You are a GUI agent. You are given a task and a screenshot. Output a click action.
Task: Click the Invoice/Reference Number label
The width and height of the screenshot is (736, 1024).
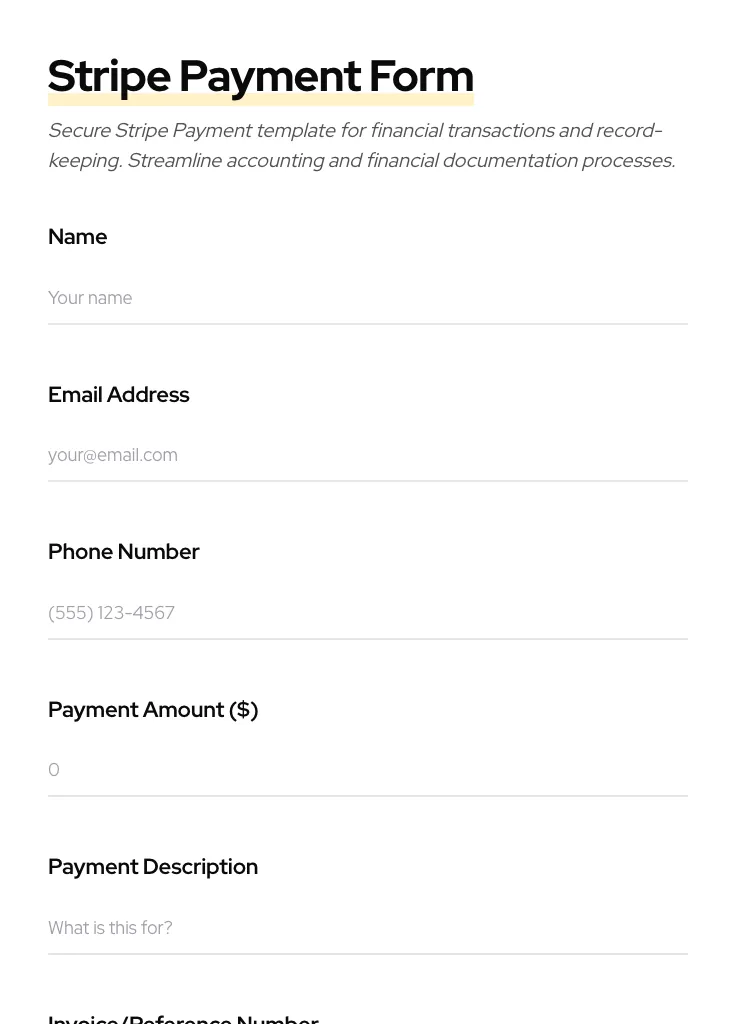coord(183,1018)
